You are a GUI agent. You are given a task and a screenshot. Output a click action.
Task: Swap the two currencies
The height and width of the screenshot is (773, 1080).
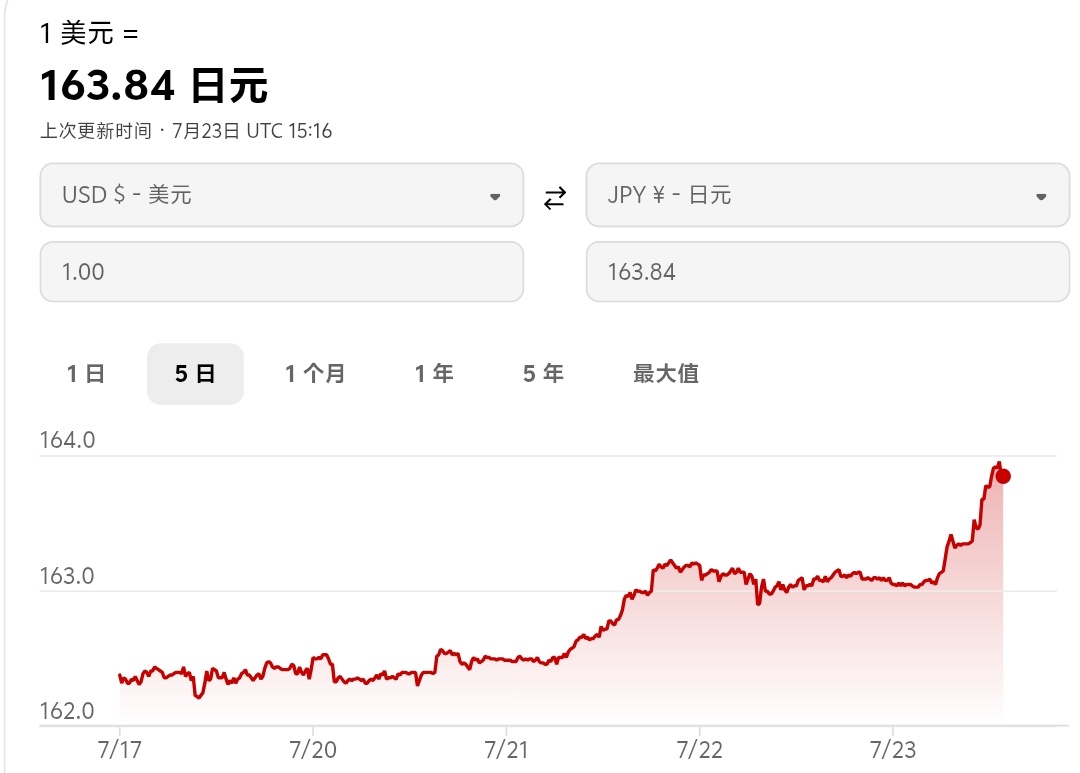pyautogui.click(x=554, y=198)
